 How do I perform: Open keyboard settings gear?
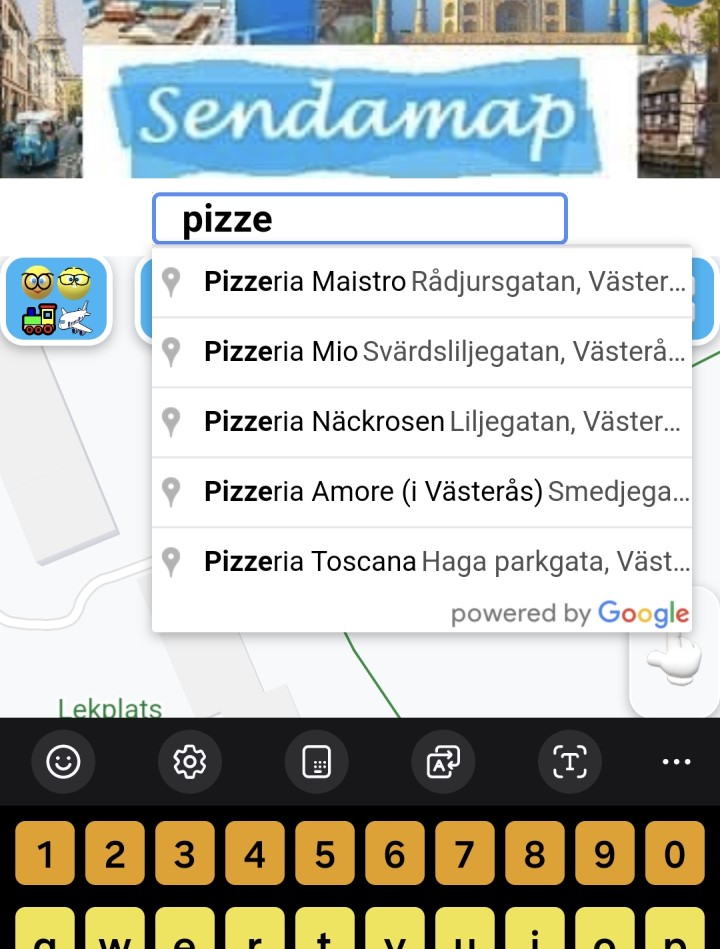189,763
